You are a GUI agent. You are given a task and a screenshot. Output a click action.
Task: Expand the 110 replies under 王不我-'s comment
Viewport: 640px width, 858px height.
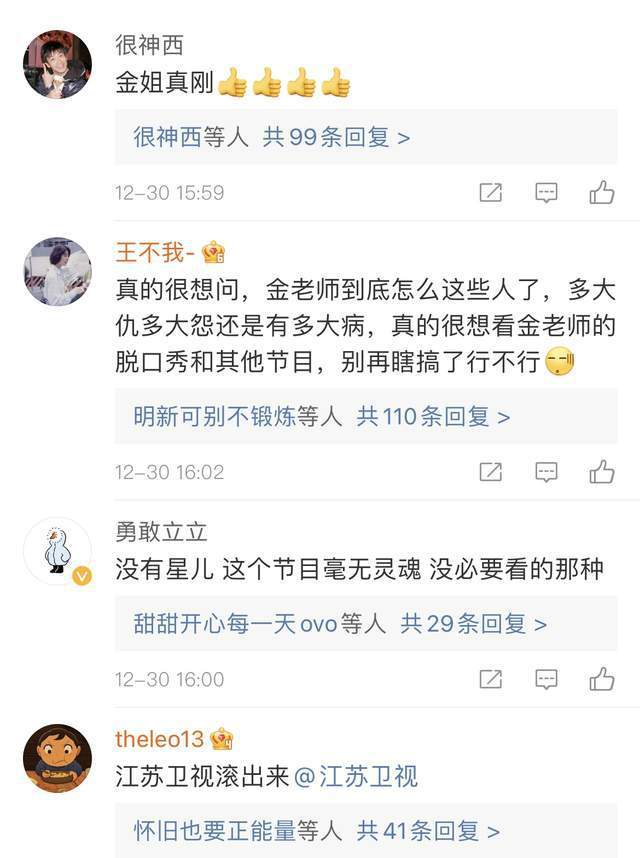322,416
